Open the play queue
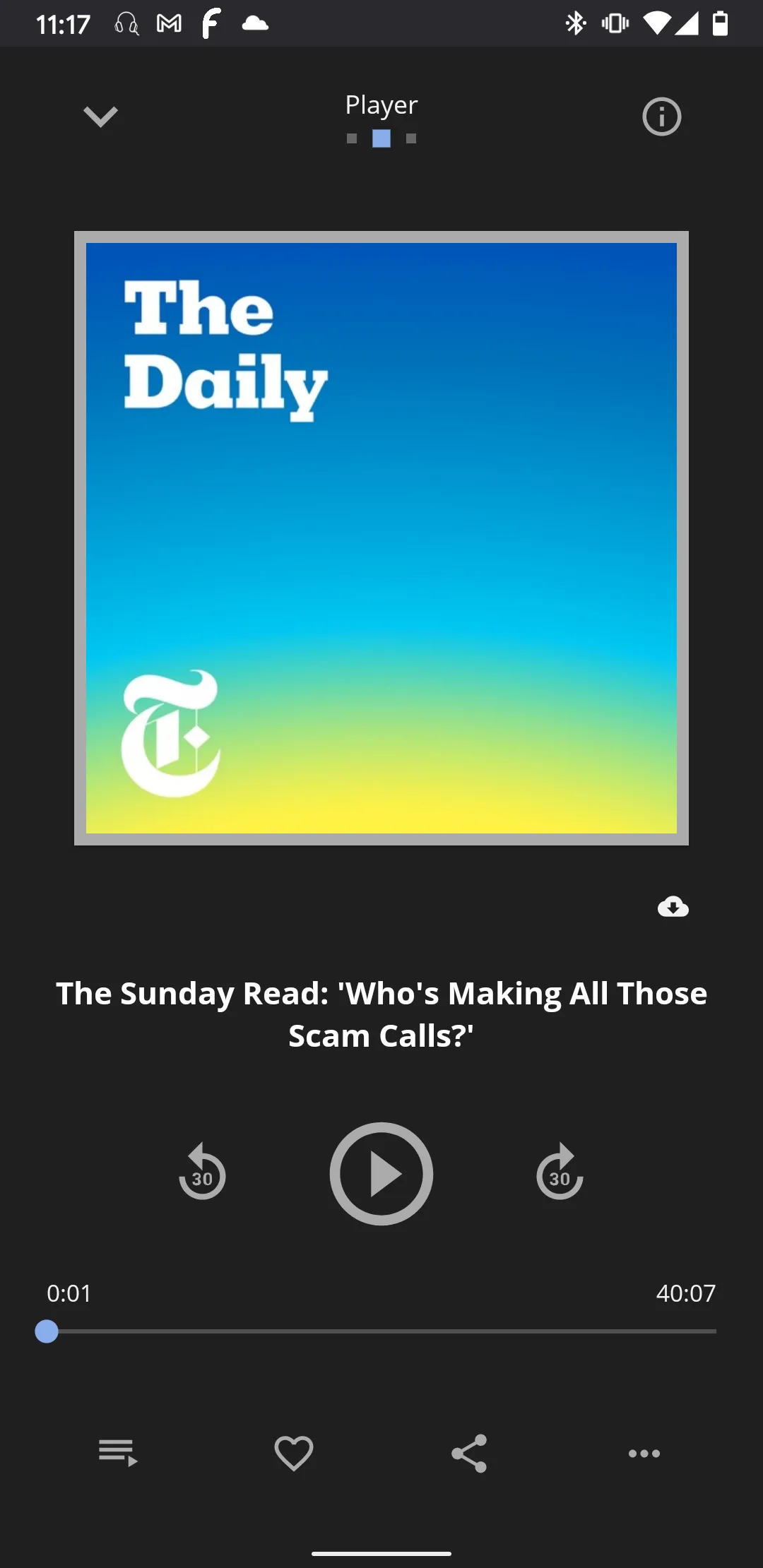The image size is (763, 1568). 118,1453
